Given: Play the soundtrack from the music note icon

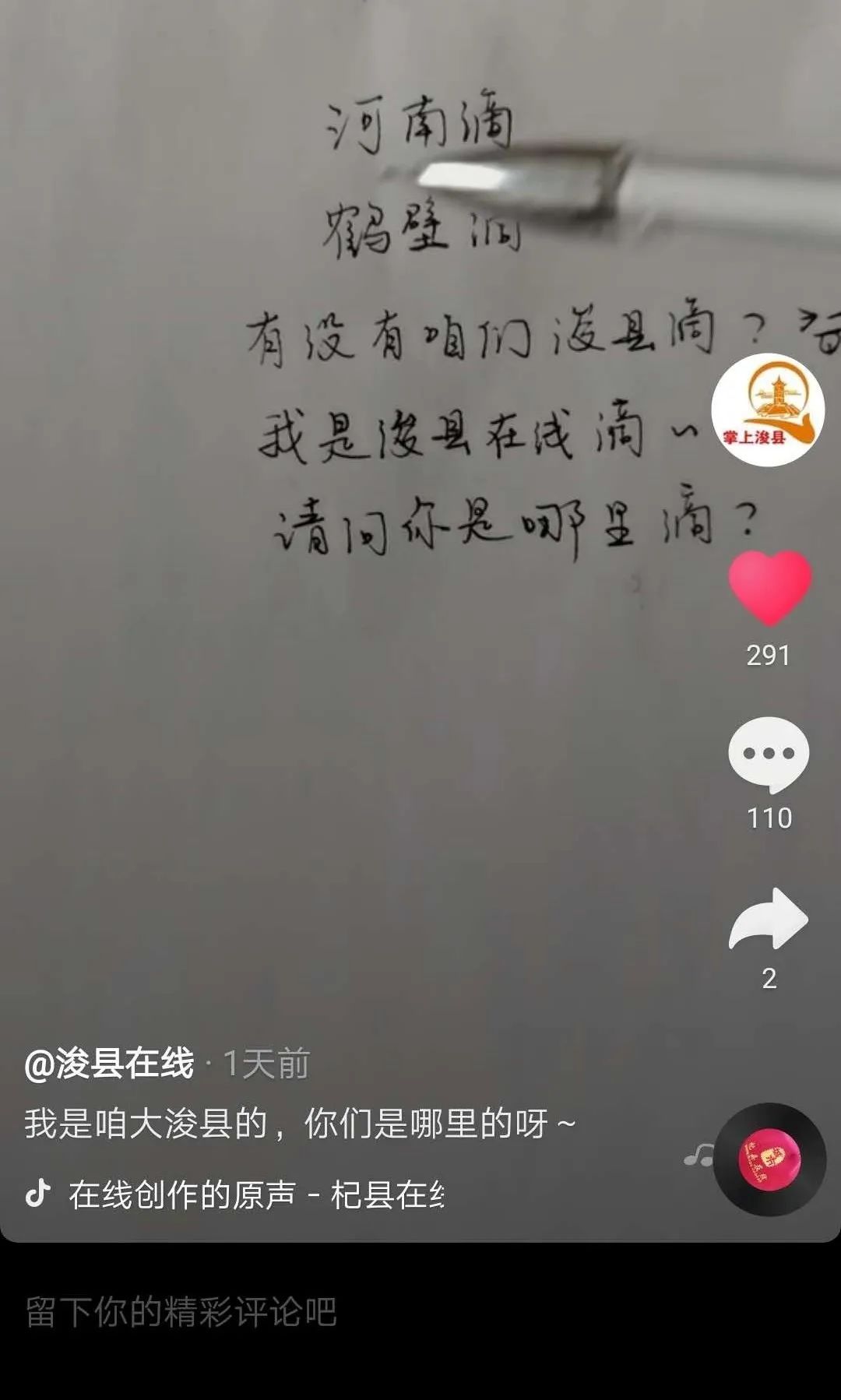Looking at the screenshot, I should (x=699, y=1156).
